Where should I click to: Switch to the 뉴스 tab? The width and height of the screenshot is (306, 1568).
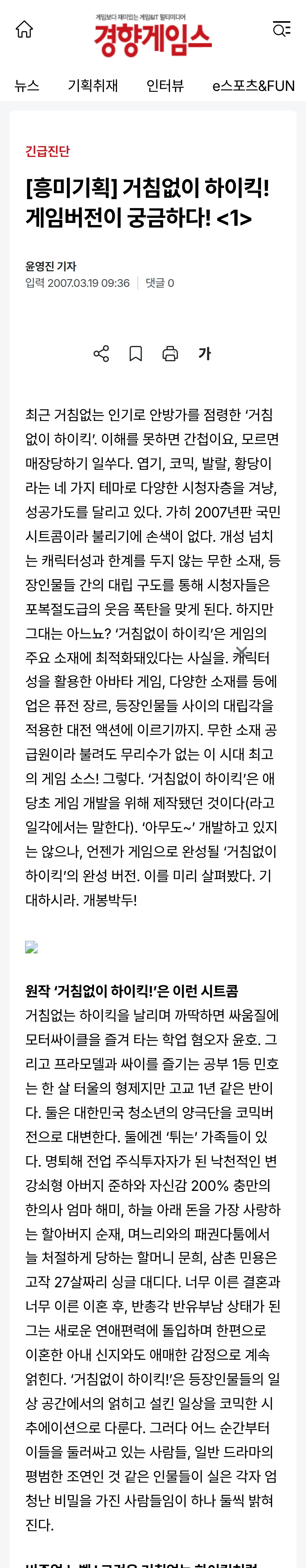click(x=27, y=86)
